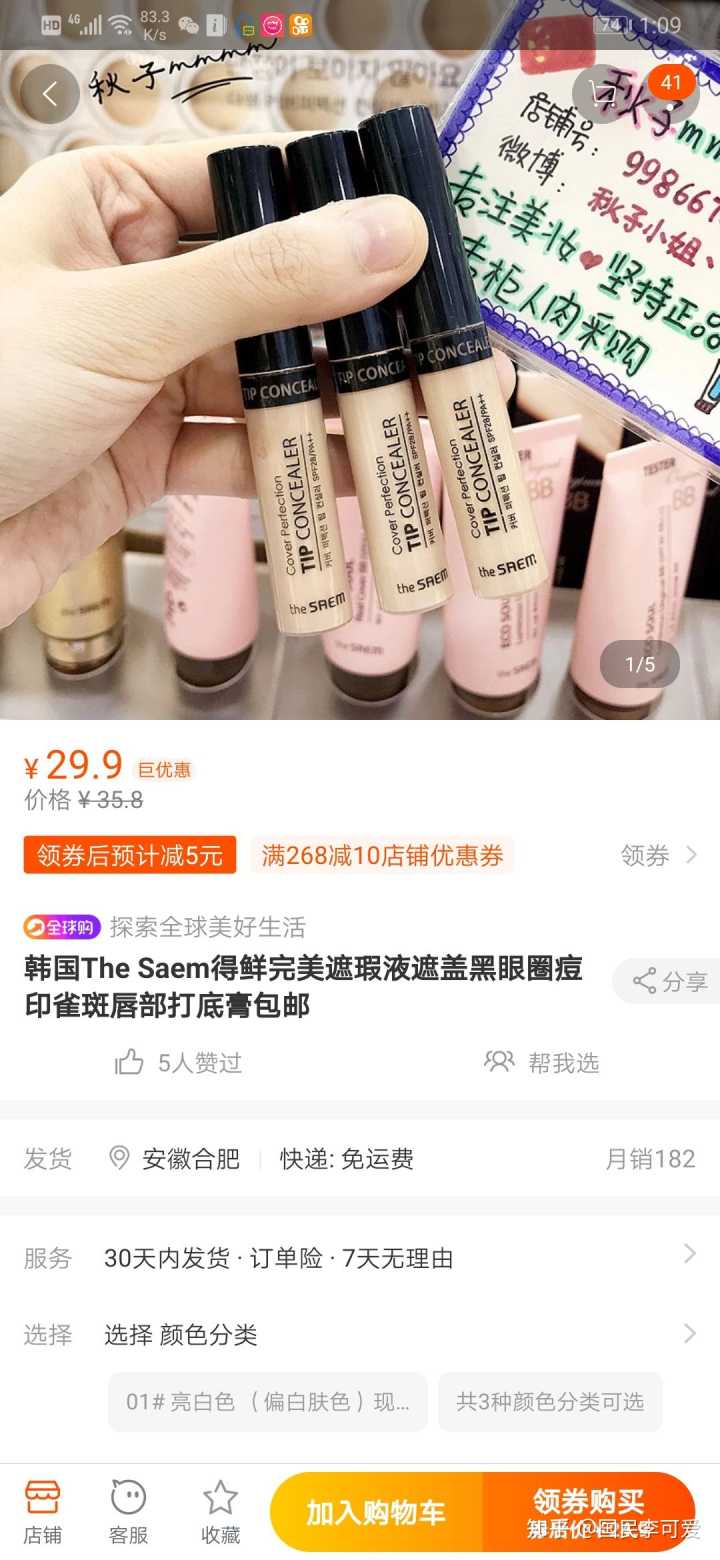720x1560 pixels.
Task: Visit the seller's 店铺 page
Action: click(42, 1511)
